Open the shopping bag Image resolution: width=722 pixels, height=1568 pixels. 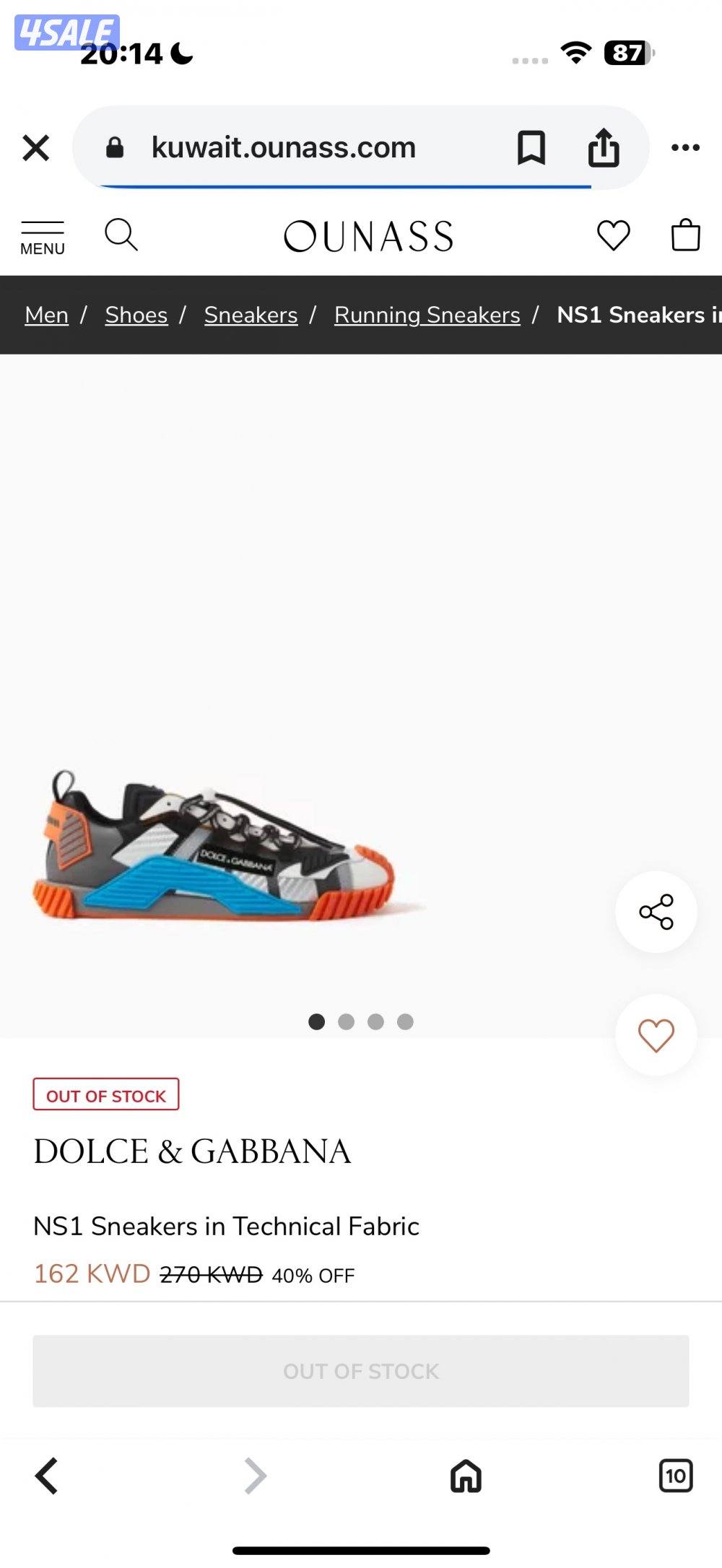(685, 235)
